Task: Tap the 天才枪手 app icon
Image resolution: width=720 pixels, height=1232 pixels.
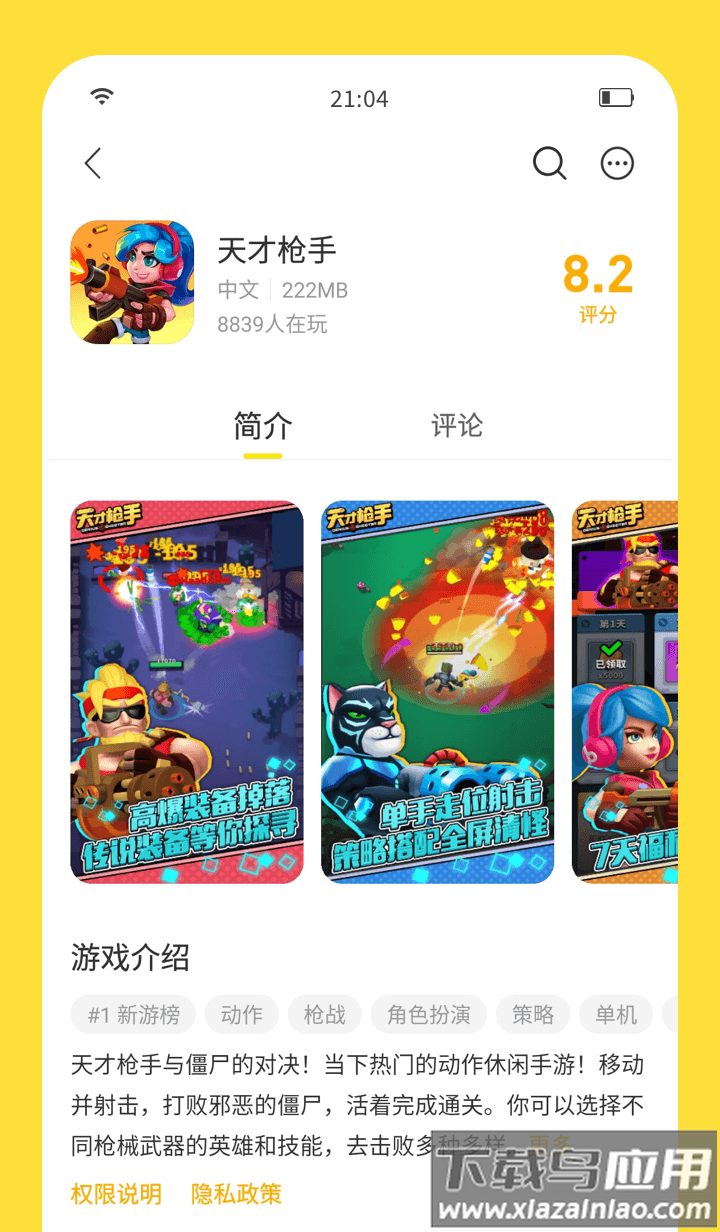Action: [x=131, y=283]
